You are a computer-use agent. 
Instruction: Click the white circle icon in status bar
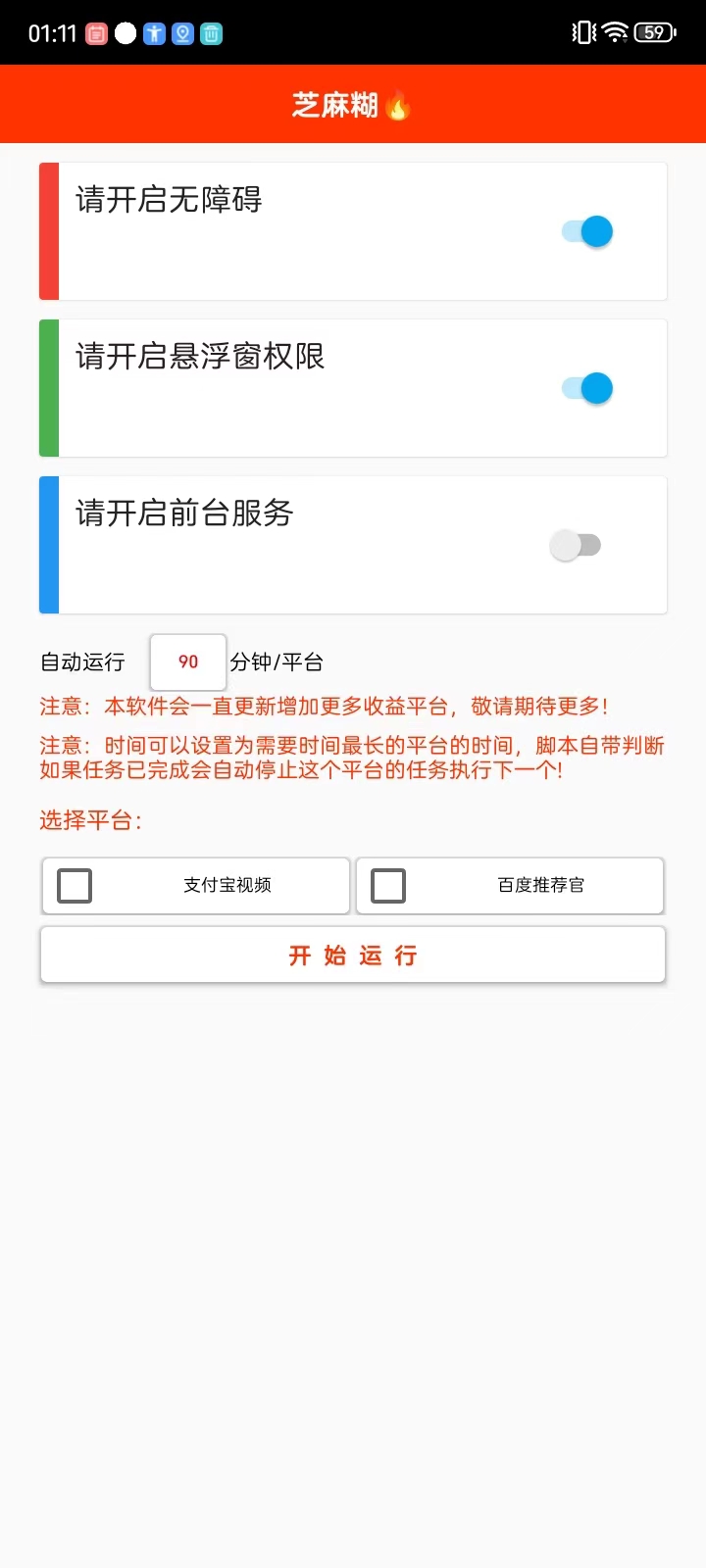pyautogui.click(x=126, y=32)
